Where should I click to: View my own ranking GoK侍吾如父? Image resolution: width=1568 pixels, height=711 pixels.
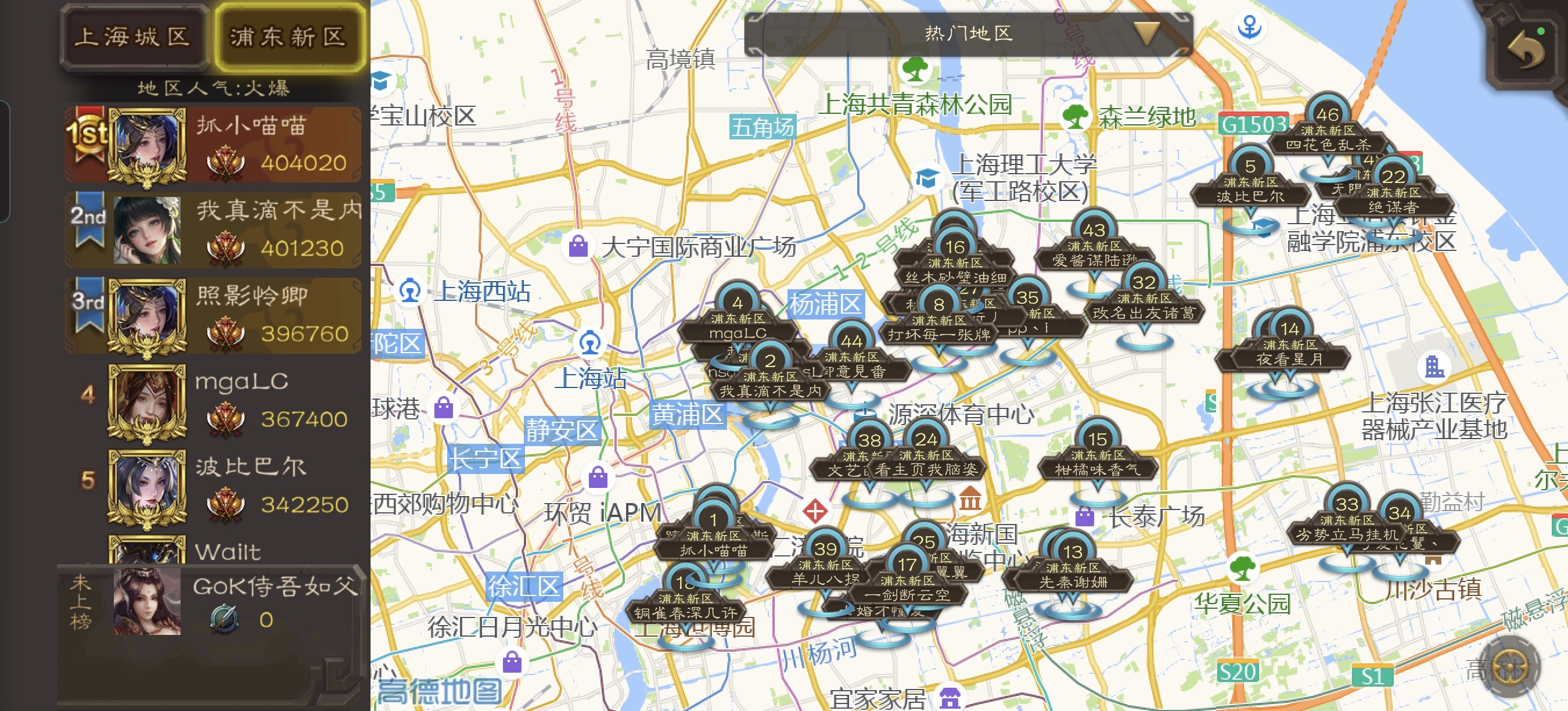pos(214,602)
